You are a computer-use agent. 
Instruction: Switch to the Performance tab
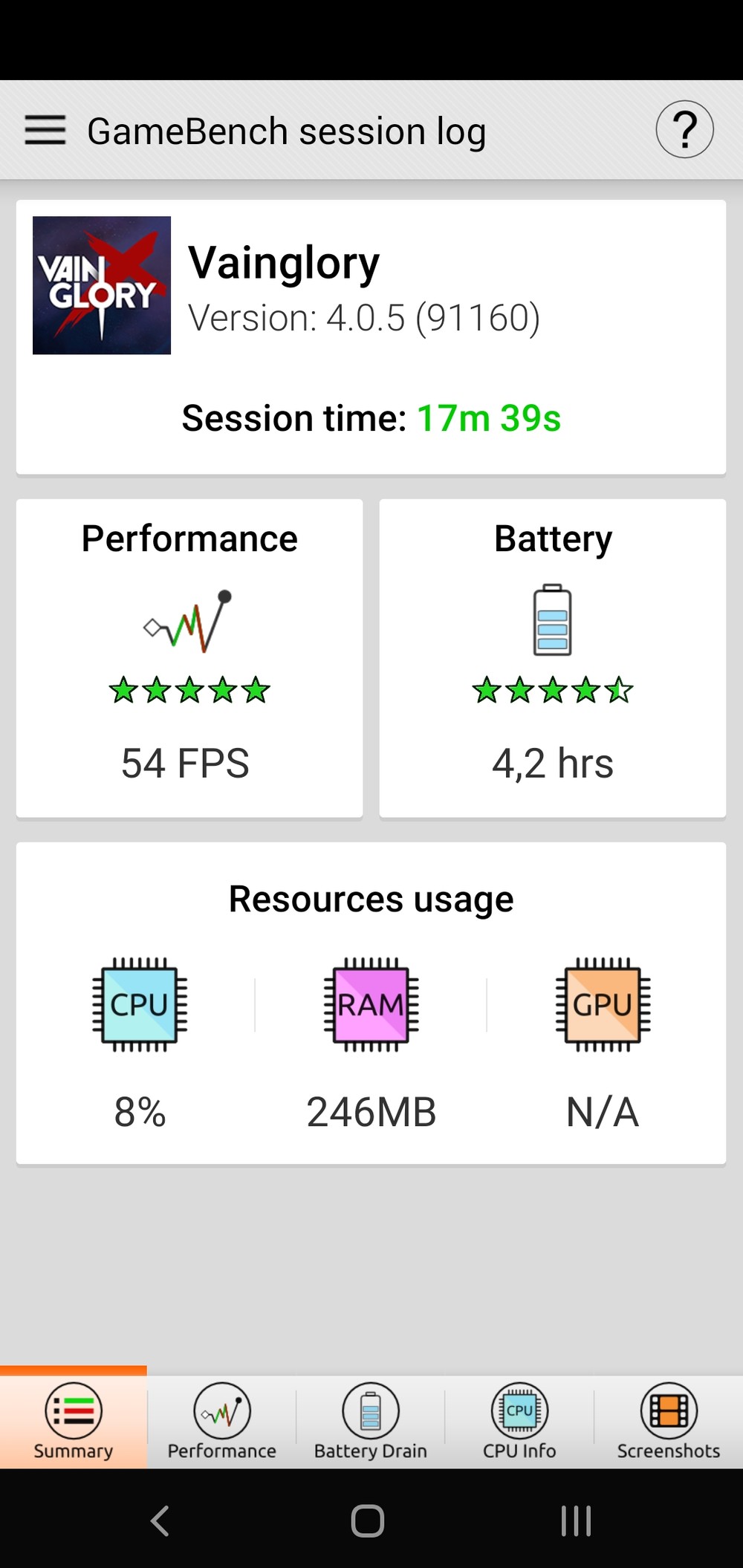click(x=221, y=1422)
